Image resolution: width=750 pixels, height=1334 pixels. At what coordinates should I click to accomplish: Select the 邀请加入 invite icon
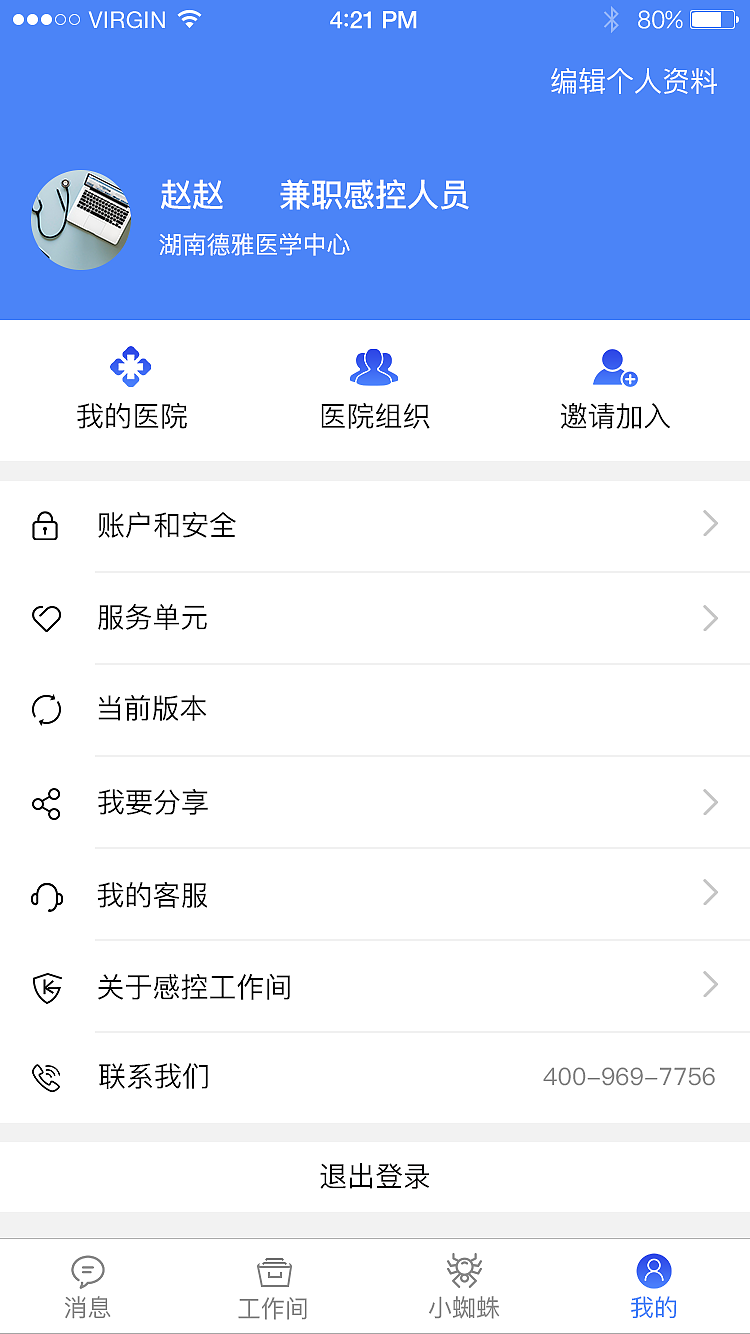[x=614, y=367]
